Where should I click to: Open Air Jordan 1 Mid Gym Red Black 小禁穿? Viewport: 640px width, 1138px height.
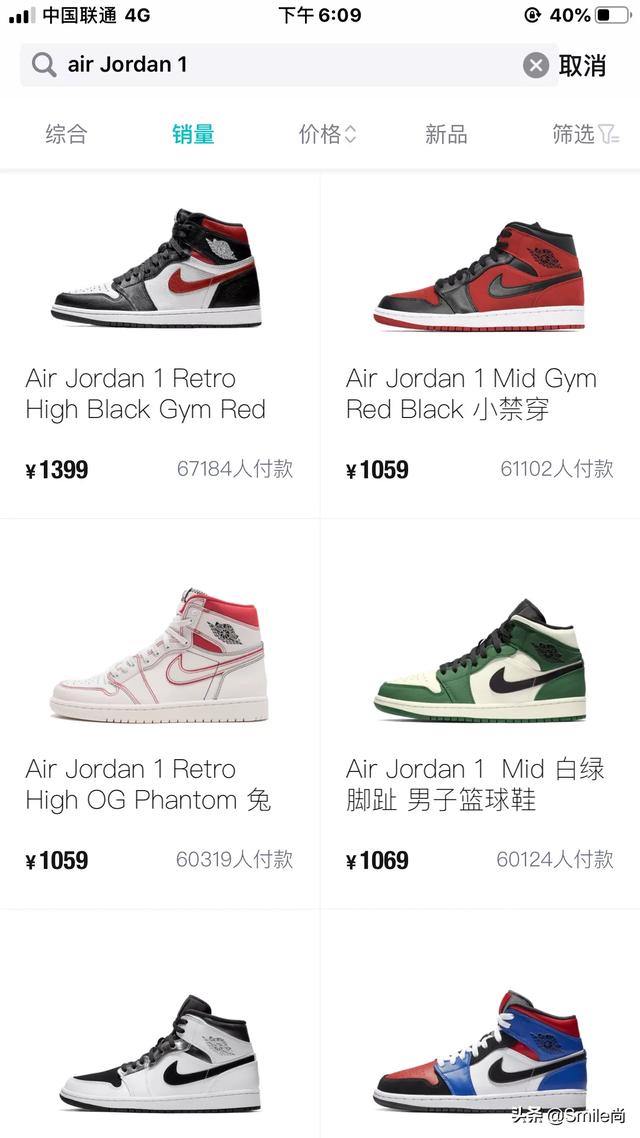480,345
